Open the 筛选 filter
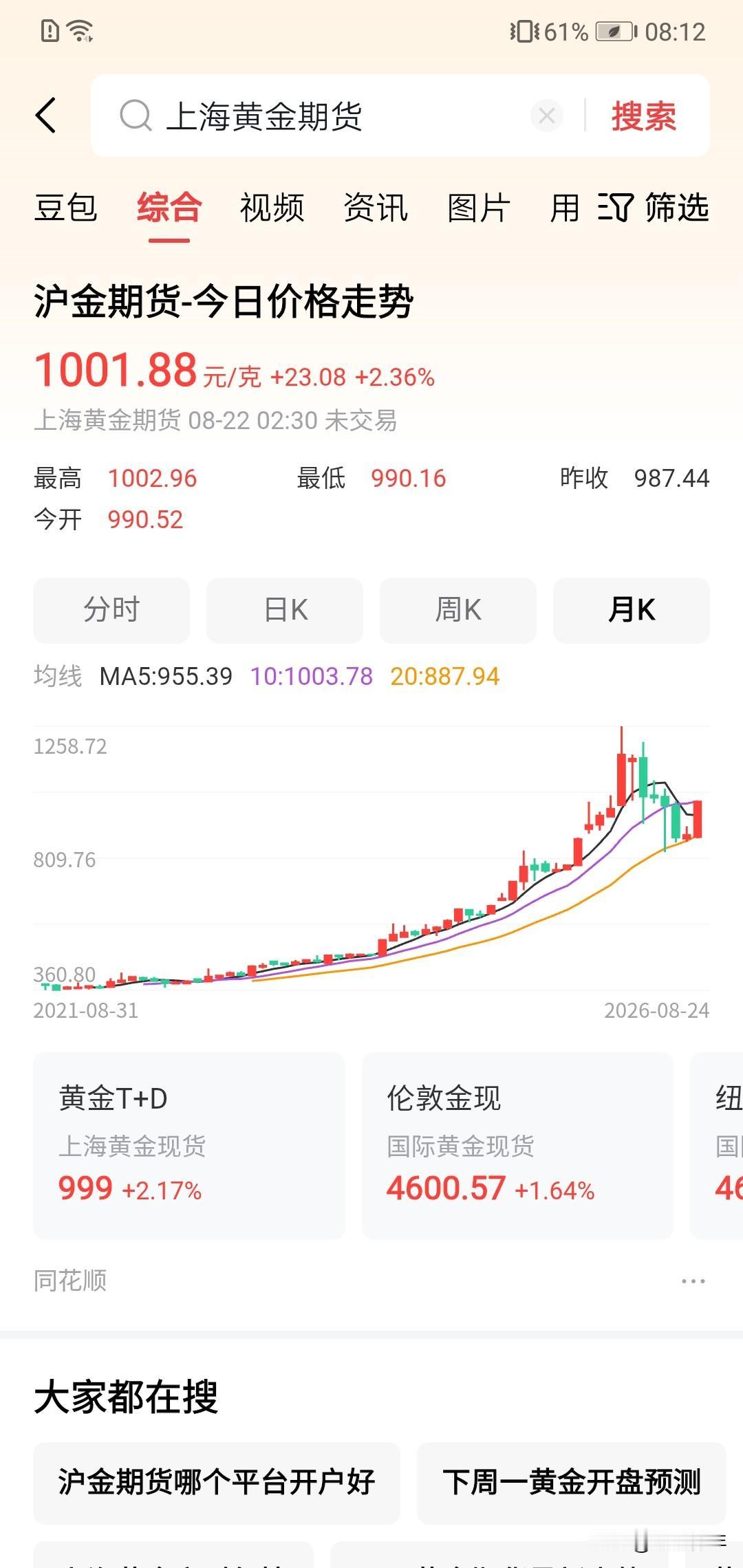Screen dimensions: 743x1568 coord(654,208)
